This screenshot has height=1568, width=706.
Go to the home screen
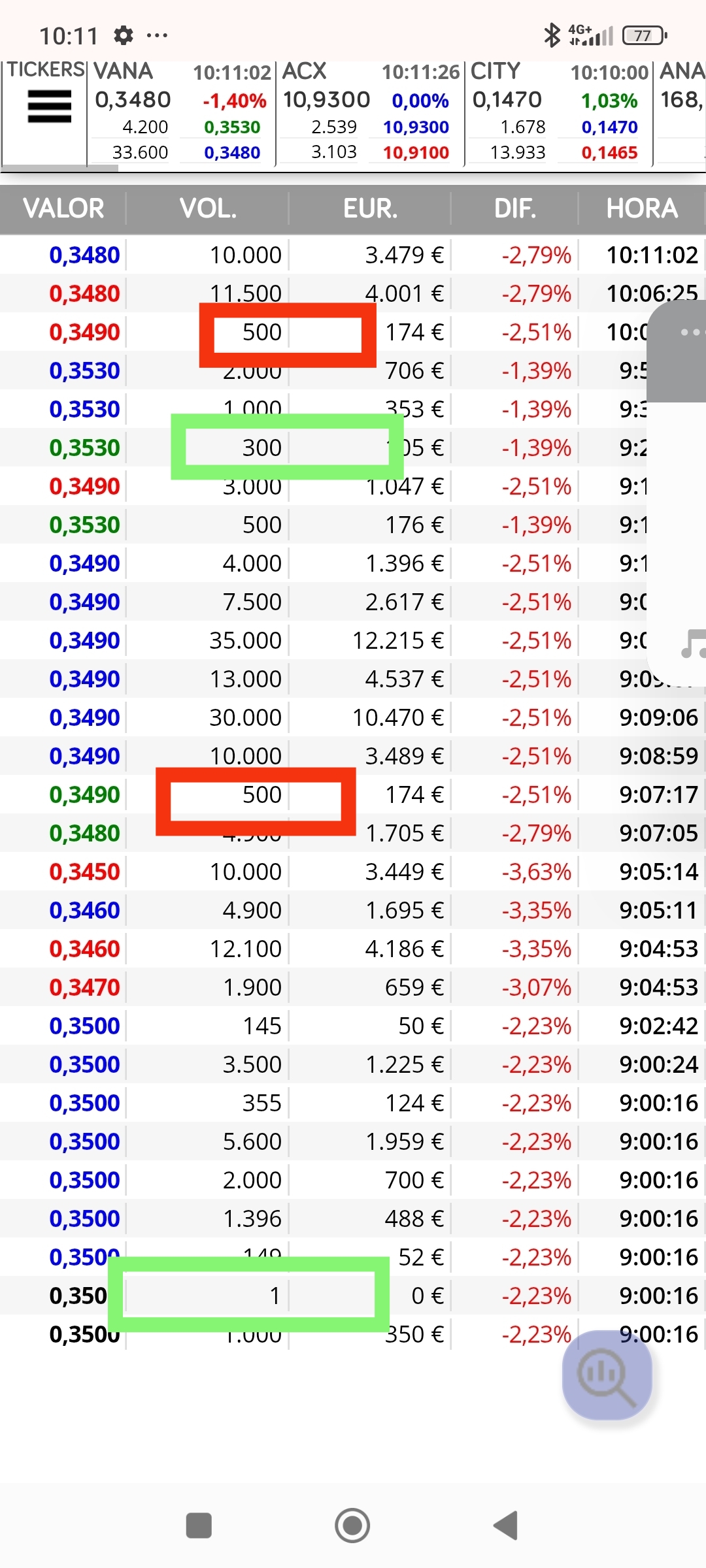click(352, 1526)
